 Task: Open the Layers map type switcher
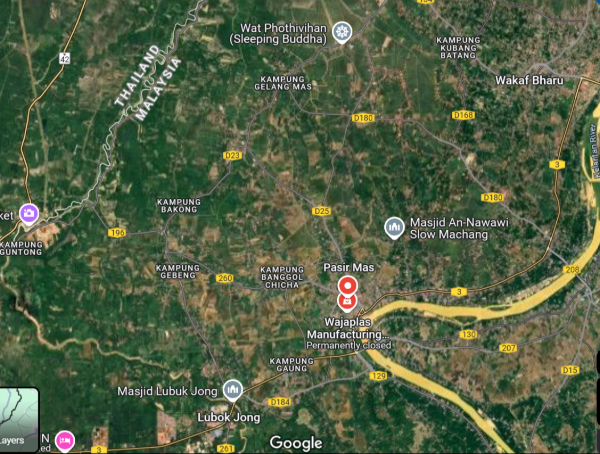pos(18,418)
